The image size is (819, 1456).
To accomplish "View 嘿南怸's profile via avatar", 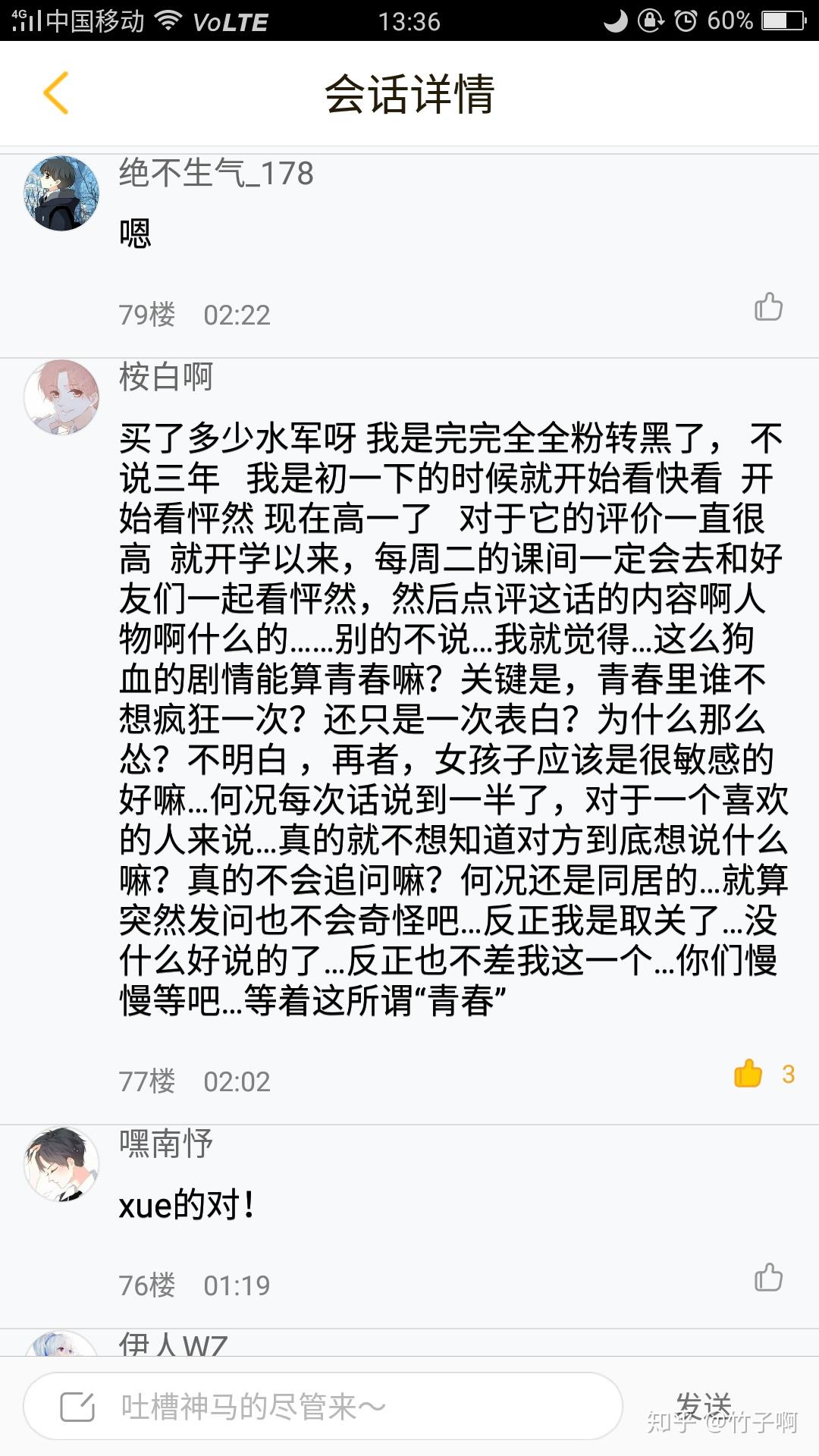I will (61, 1164).
